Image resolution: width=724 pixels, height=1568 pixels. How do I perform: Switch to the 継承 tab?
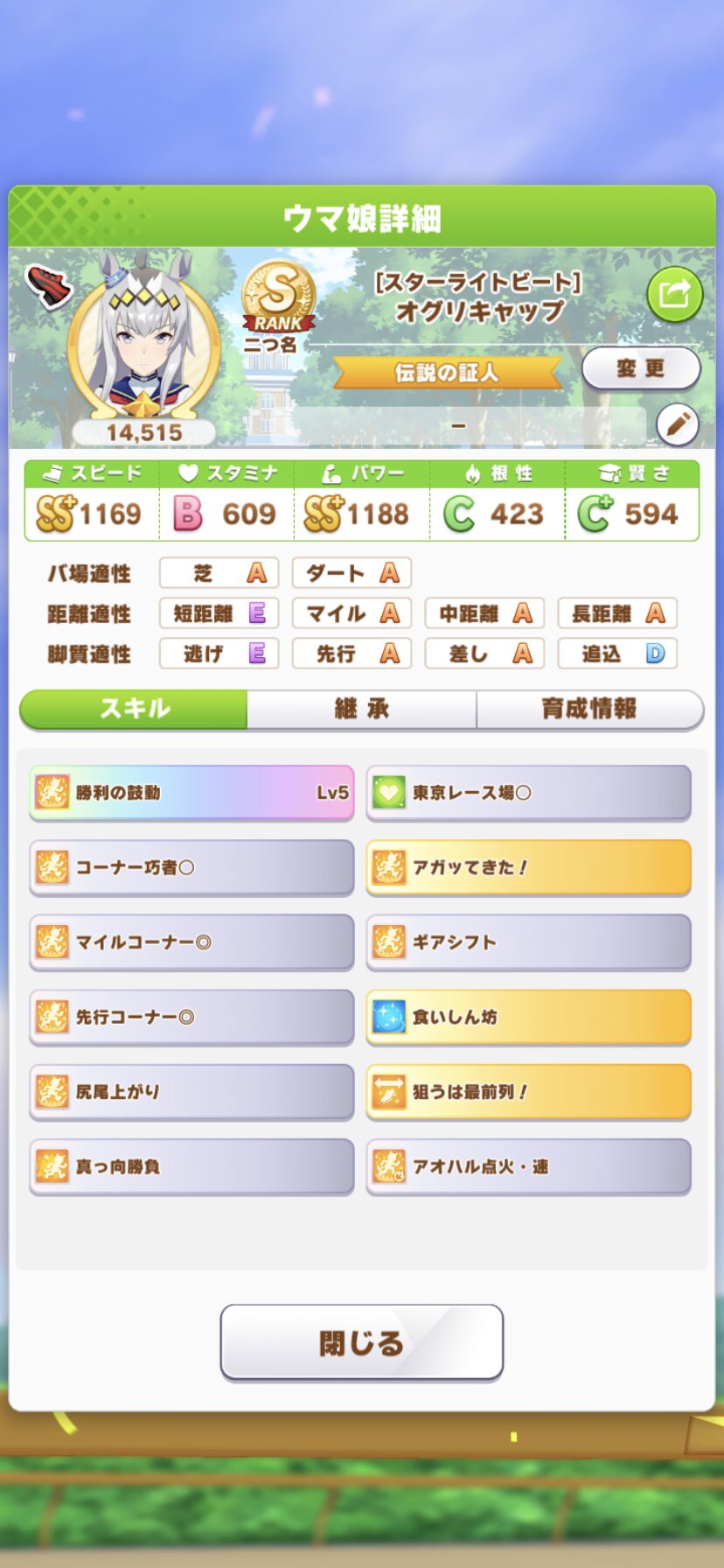pos(361,709)
